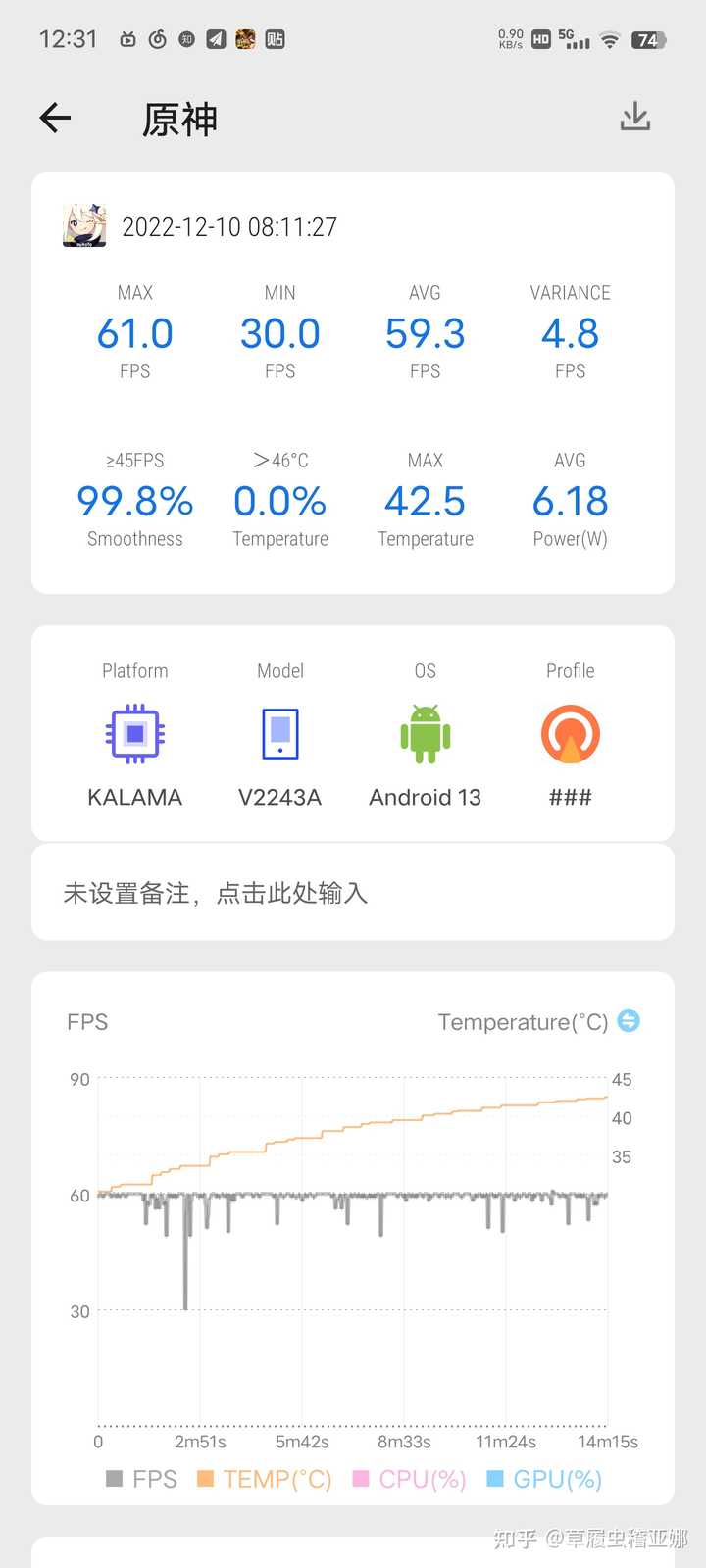Open the Profile flame icon labeled ###
The width and height of the screenshot is (706, 1568).
point(570,733)
